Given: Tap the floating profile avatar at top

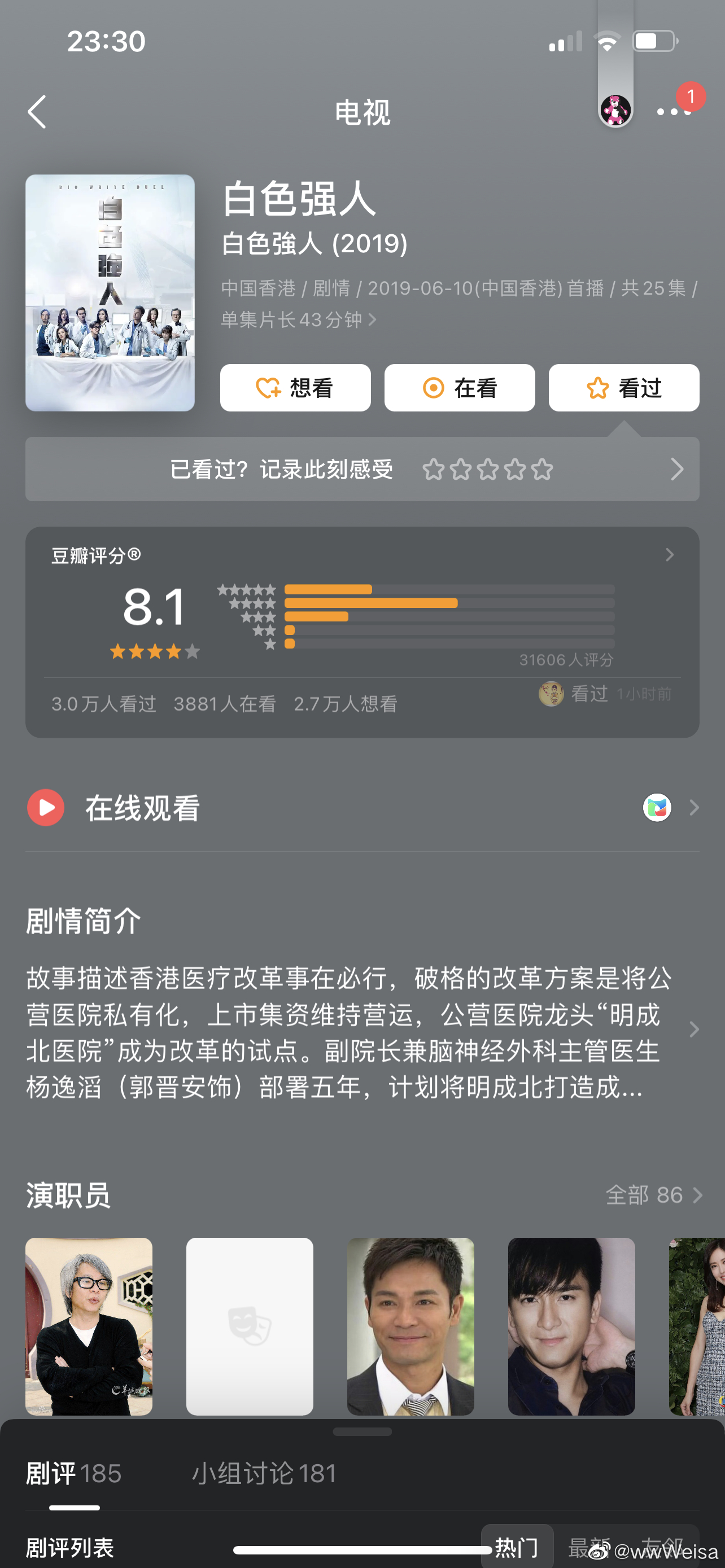Looking at the screenshot, I should coord(615,110).
